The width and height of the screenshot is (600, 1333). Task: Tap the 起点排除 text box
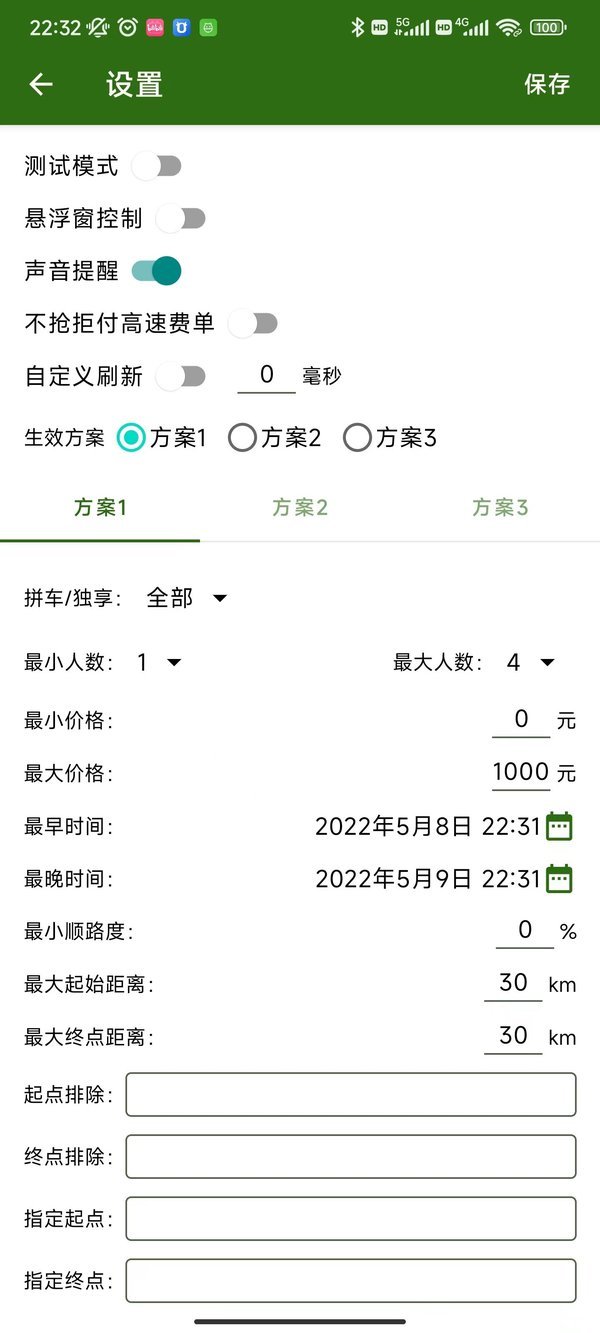pyautogui.click(x=351, y=1094)
